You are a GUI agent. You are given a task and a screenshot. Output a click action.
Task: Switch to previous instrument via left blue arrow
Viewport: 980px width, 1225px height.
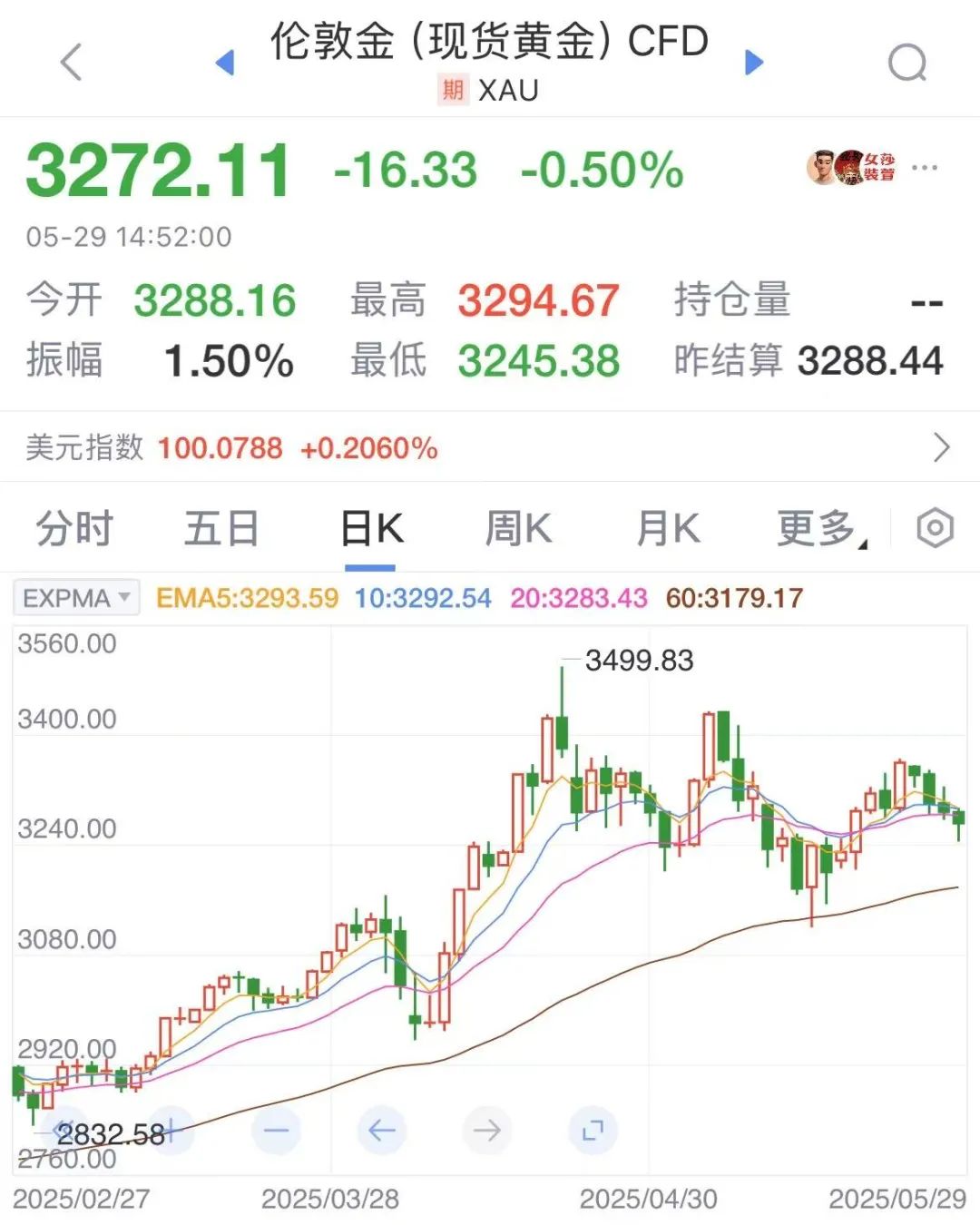224,60
